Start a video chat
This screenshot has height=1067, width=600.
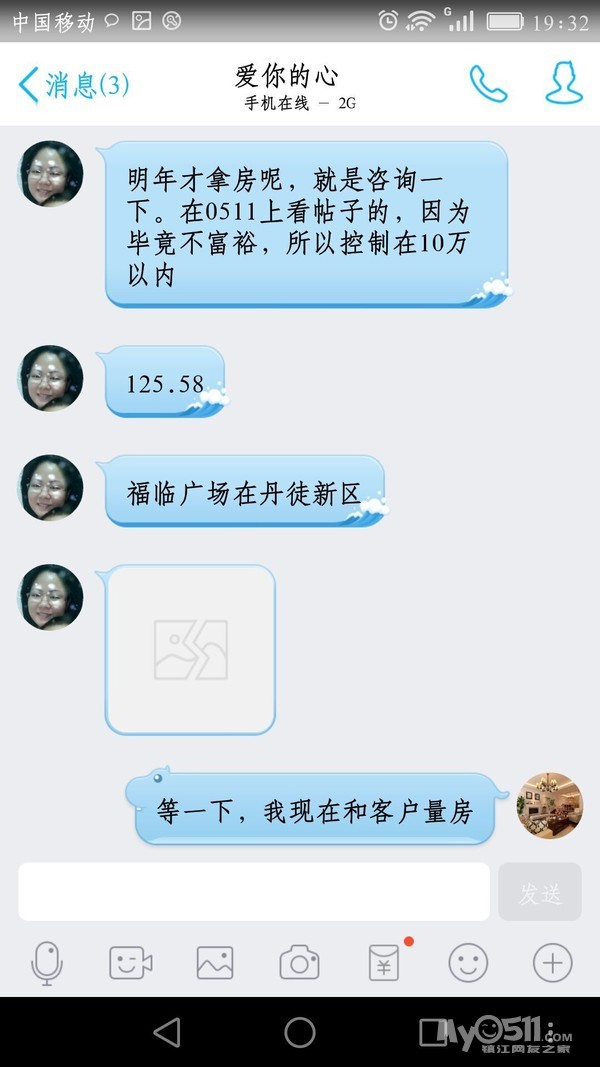pos(131,963)
